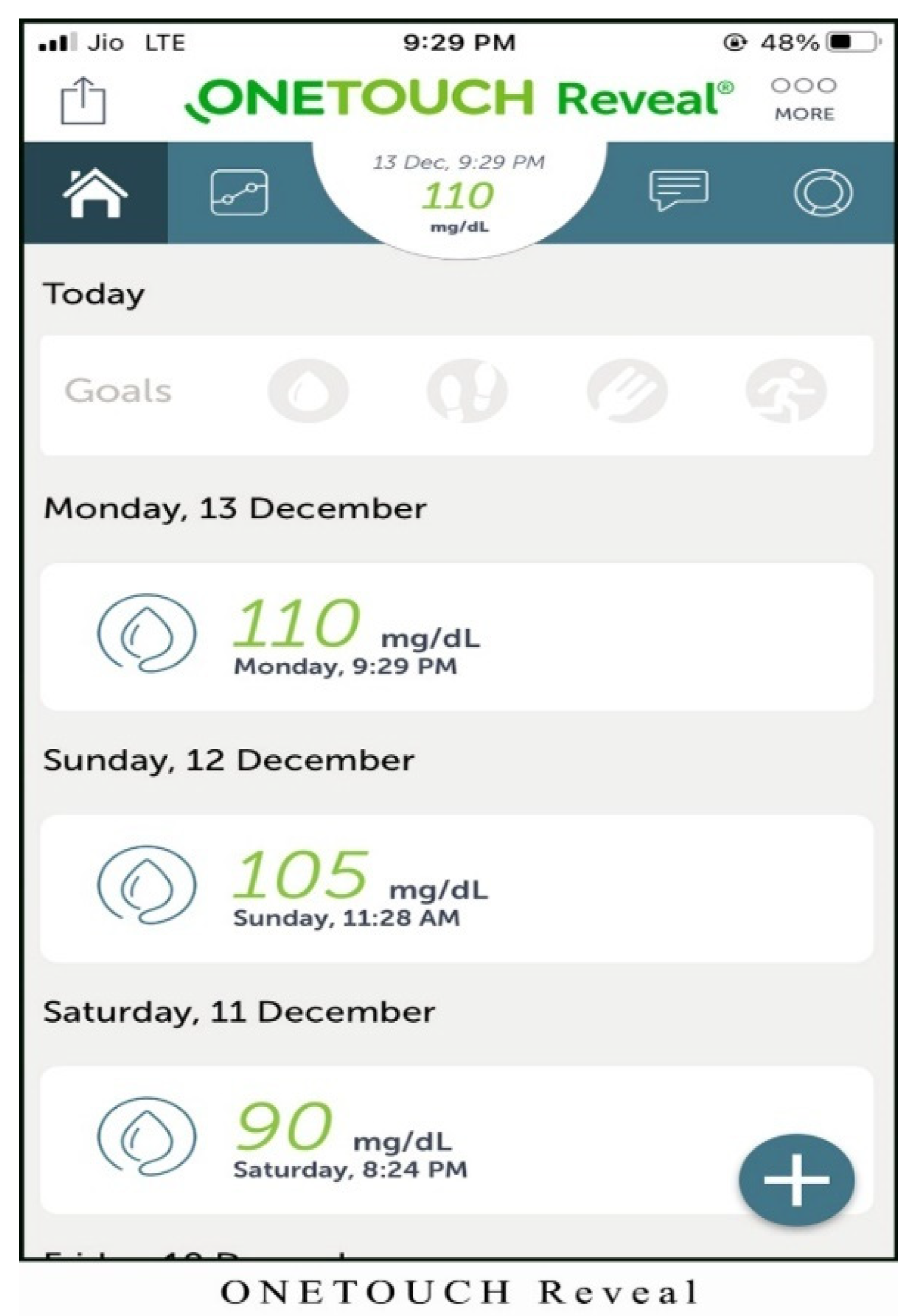The width and height of the screenshot is (915, 1316).
Task: Select the fork carbs goal icon
Action: [x=627, y=391]
